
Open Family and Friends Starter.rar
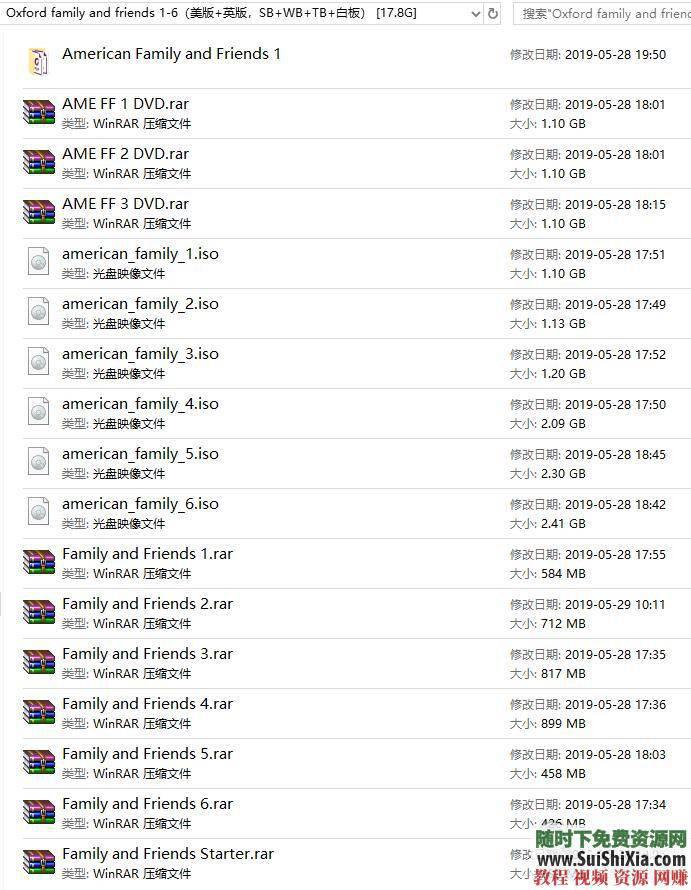tap(167, 854)
